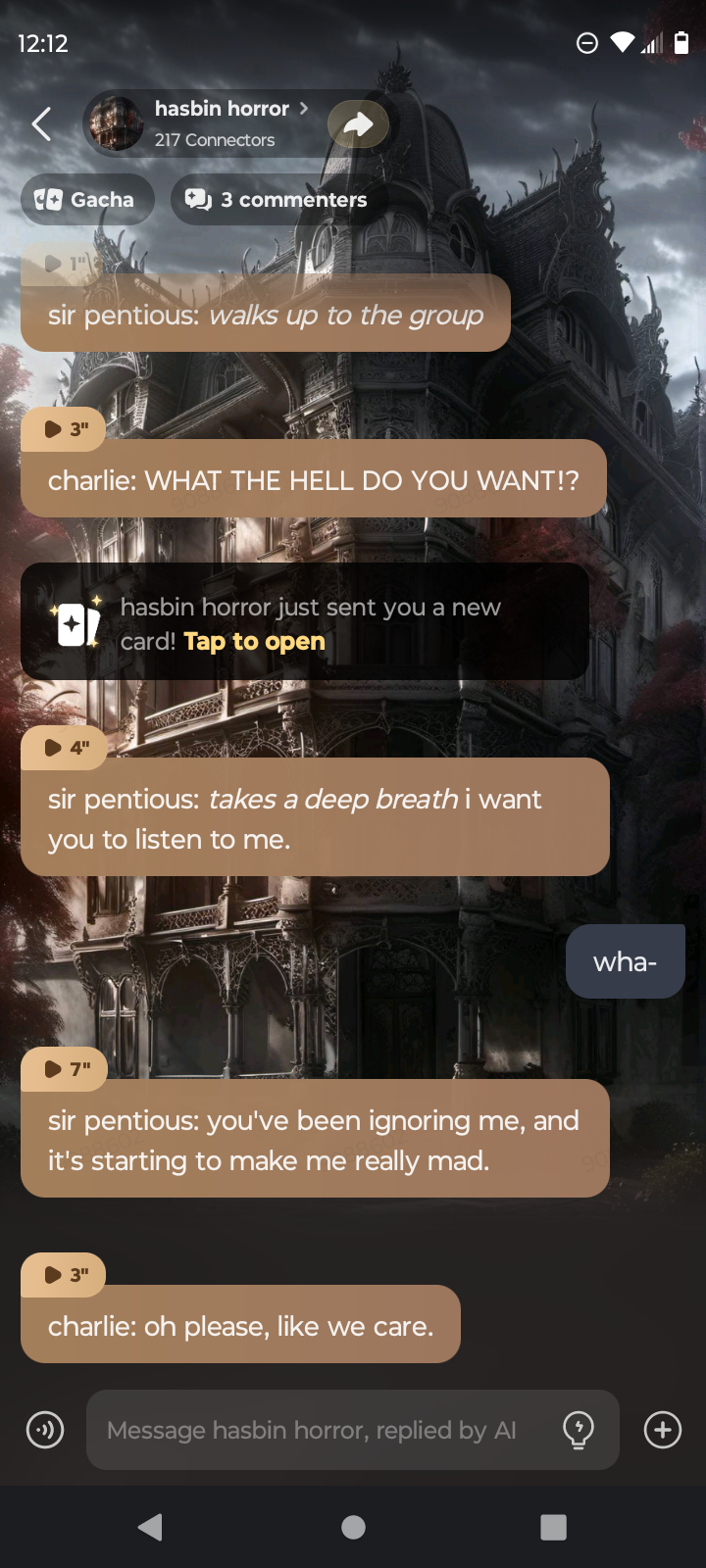The width and height of the screenshot is (706, 1568).
Task: Start voice input from the sound icon
Action: tap(45, 1430)
